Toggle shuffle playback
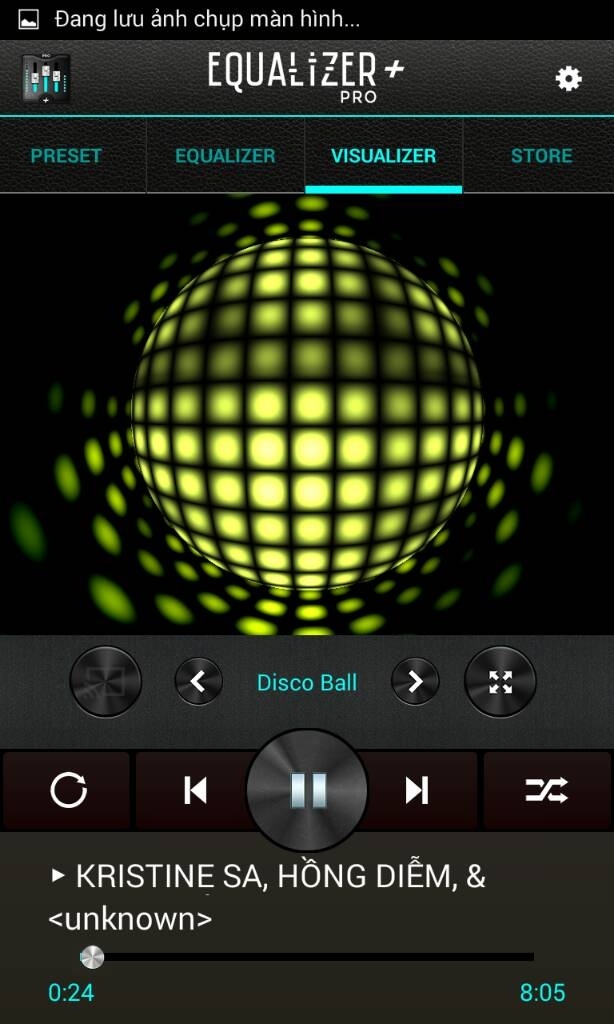614x1024 pixels. (546, 791)
